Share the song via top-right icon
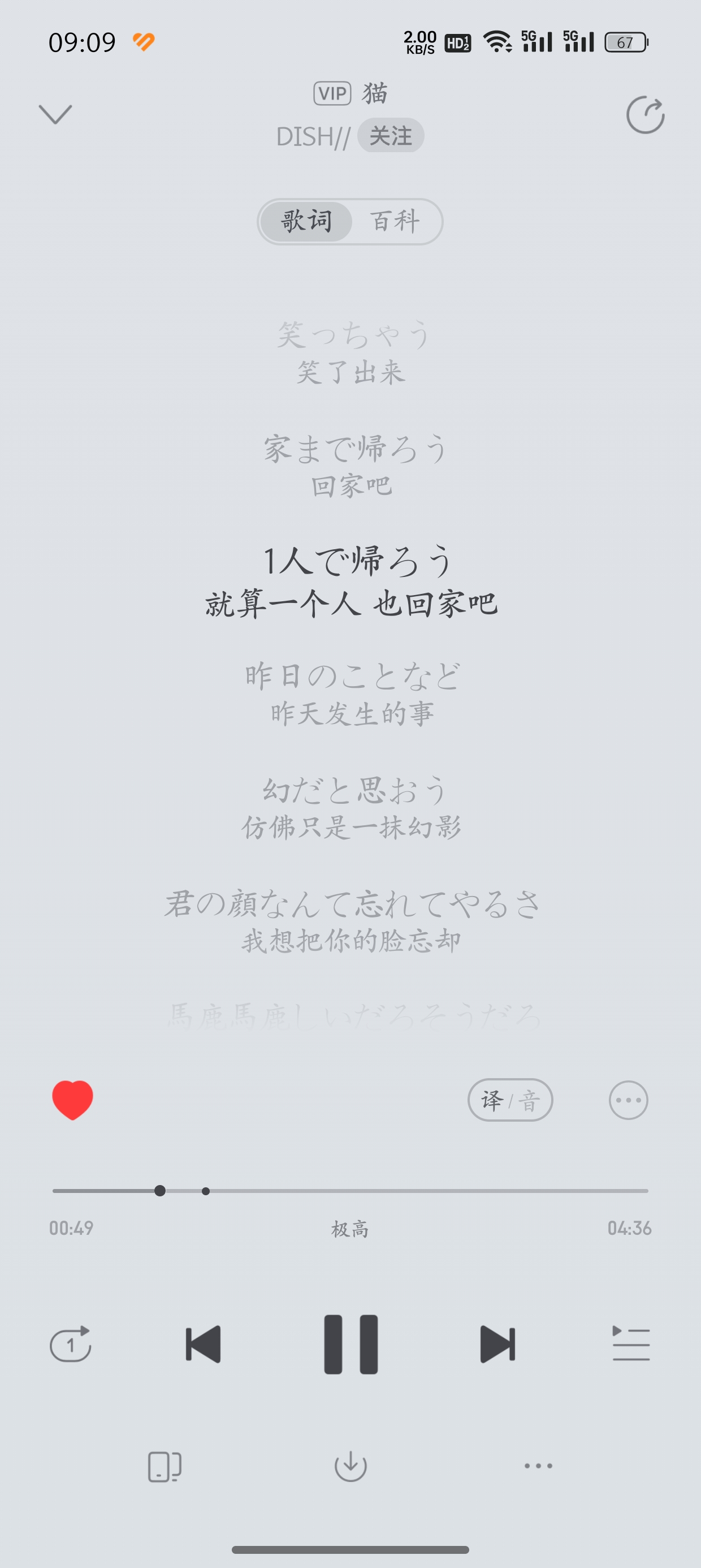 [x=645, y=114]
